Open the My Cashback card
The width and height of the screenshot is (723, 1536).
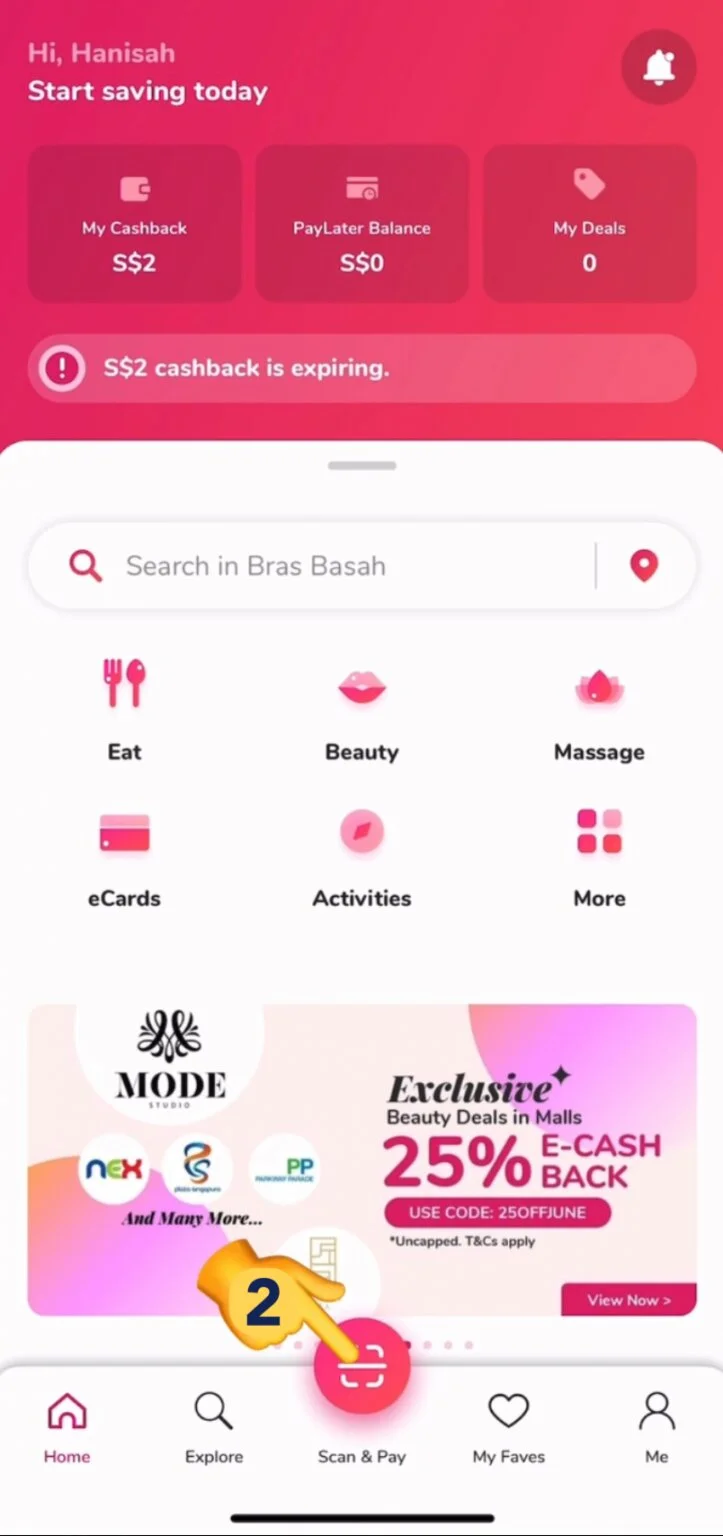pyautogui.click(x=134, y=223)
